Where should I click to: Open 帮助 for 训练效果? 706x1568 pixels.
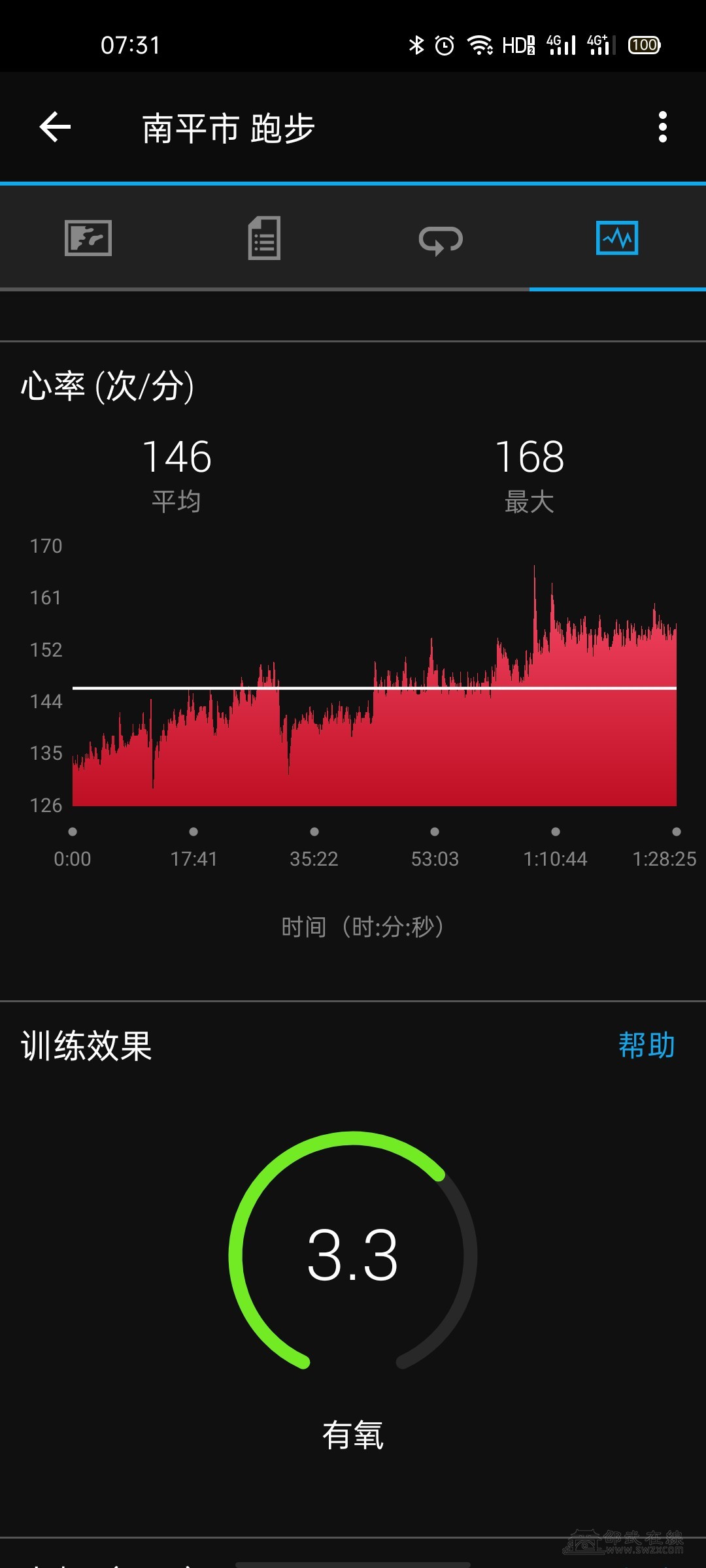point(646,1045)
